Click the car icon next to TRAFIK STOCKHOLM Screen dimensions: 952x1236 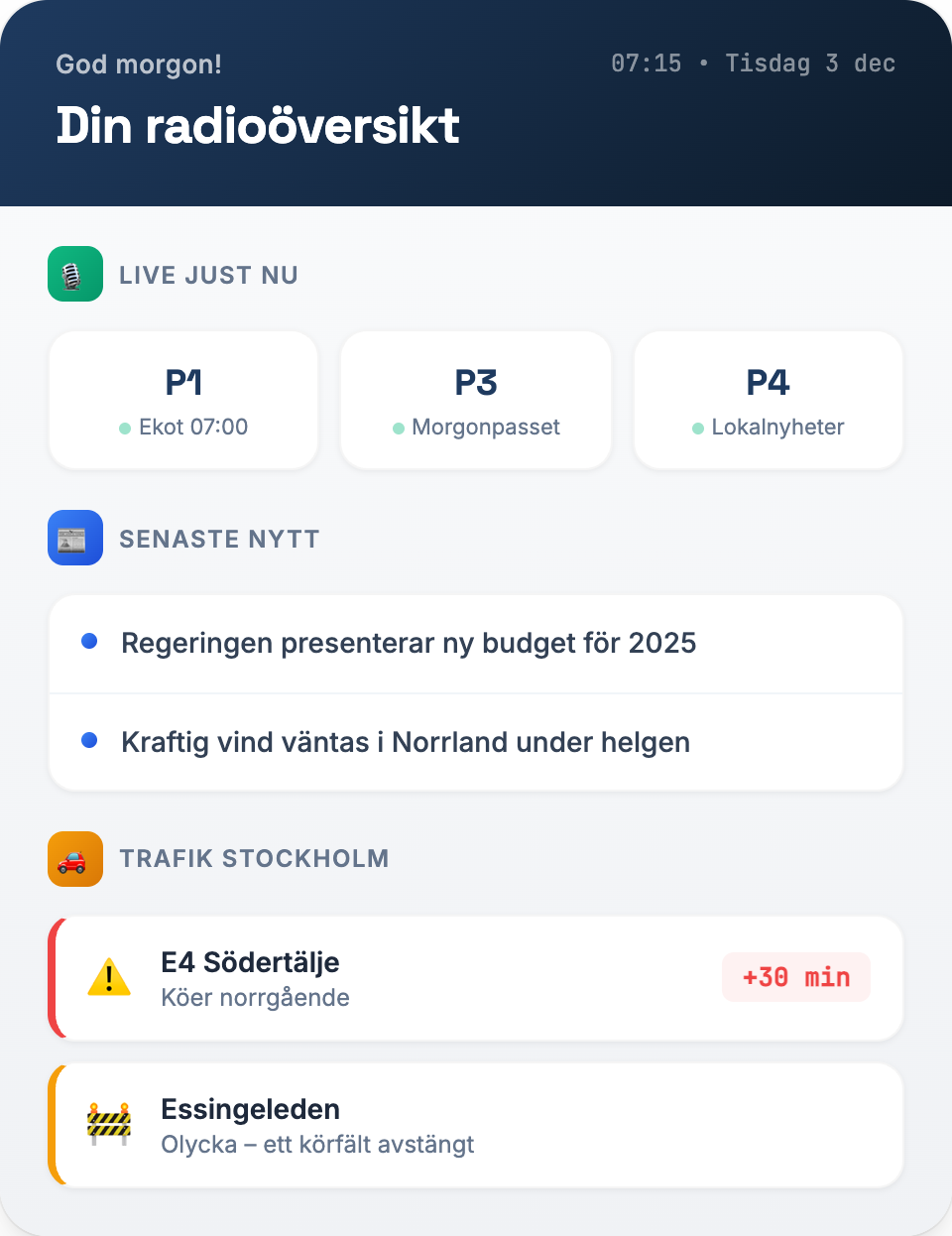coord(74,859)
